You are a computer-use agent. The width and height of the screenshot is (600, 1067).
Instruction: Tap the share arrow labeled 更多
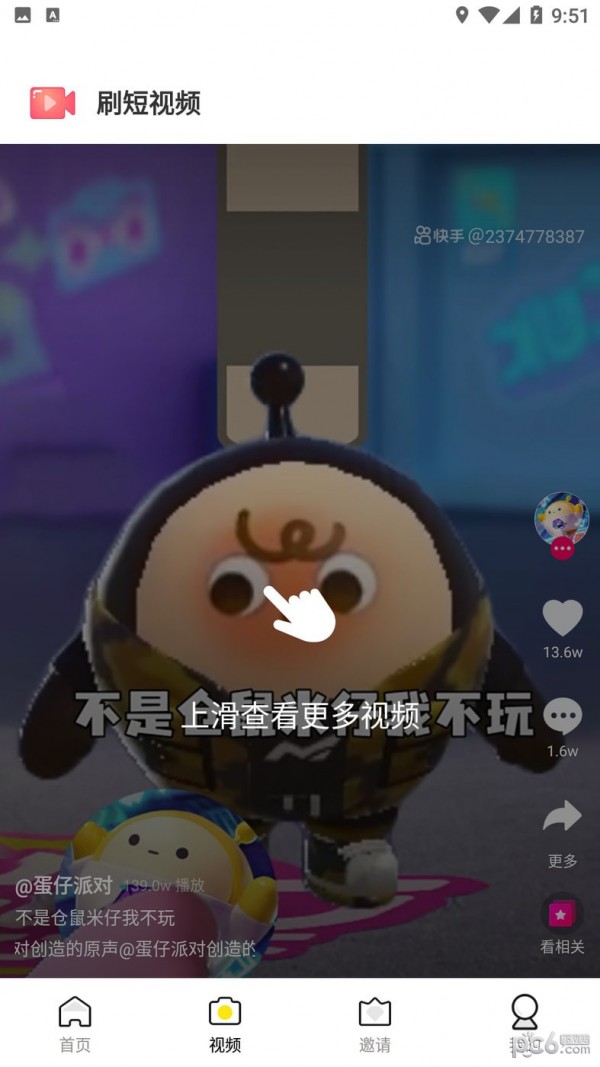tap(562, 817)
